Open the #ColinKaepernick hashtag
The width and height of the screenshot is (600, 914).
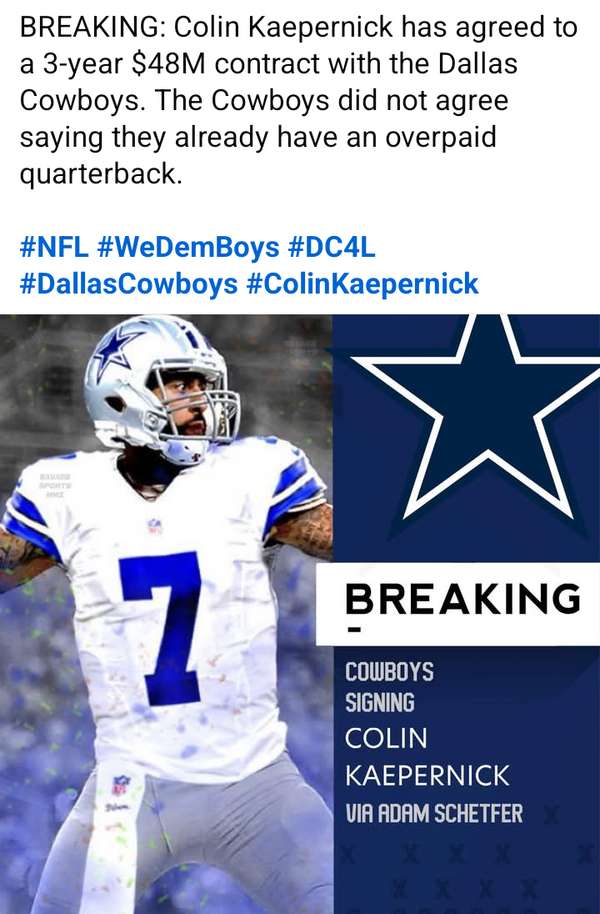(362, 283)
